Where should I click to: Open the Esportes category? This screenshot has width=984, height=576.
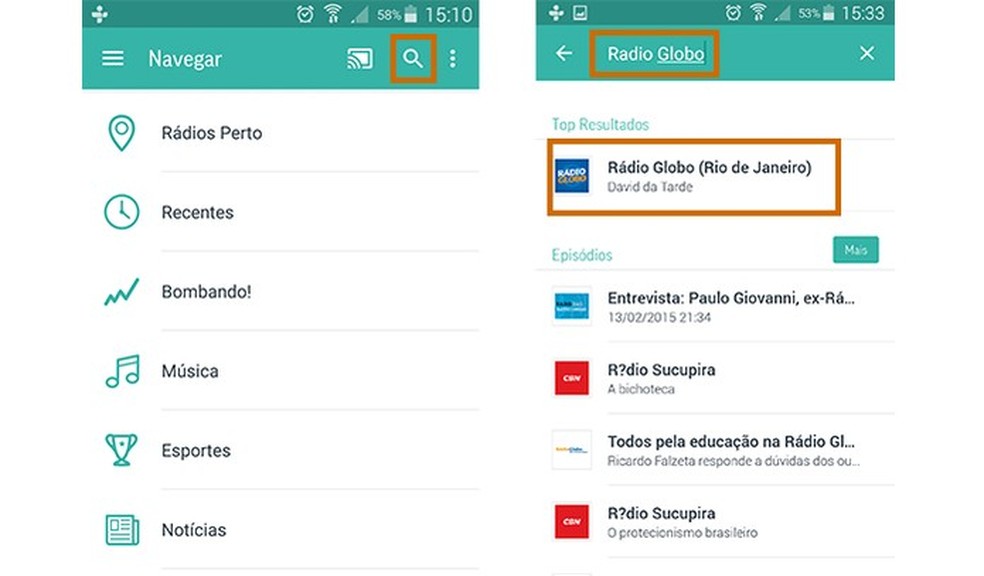coord(195,451)
